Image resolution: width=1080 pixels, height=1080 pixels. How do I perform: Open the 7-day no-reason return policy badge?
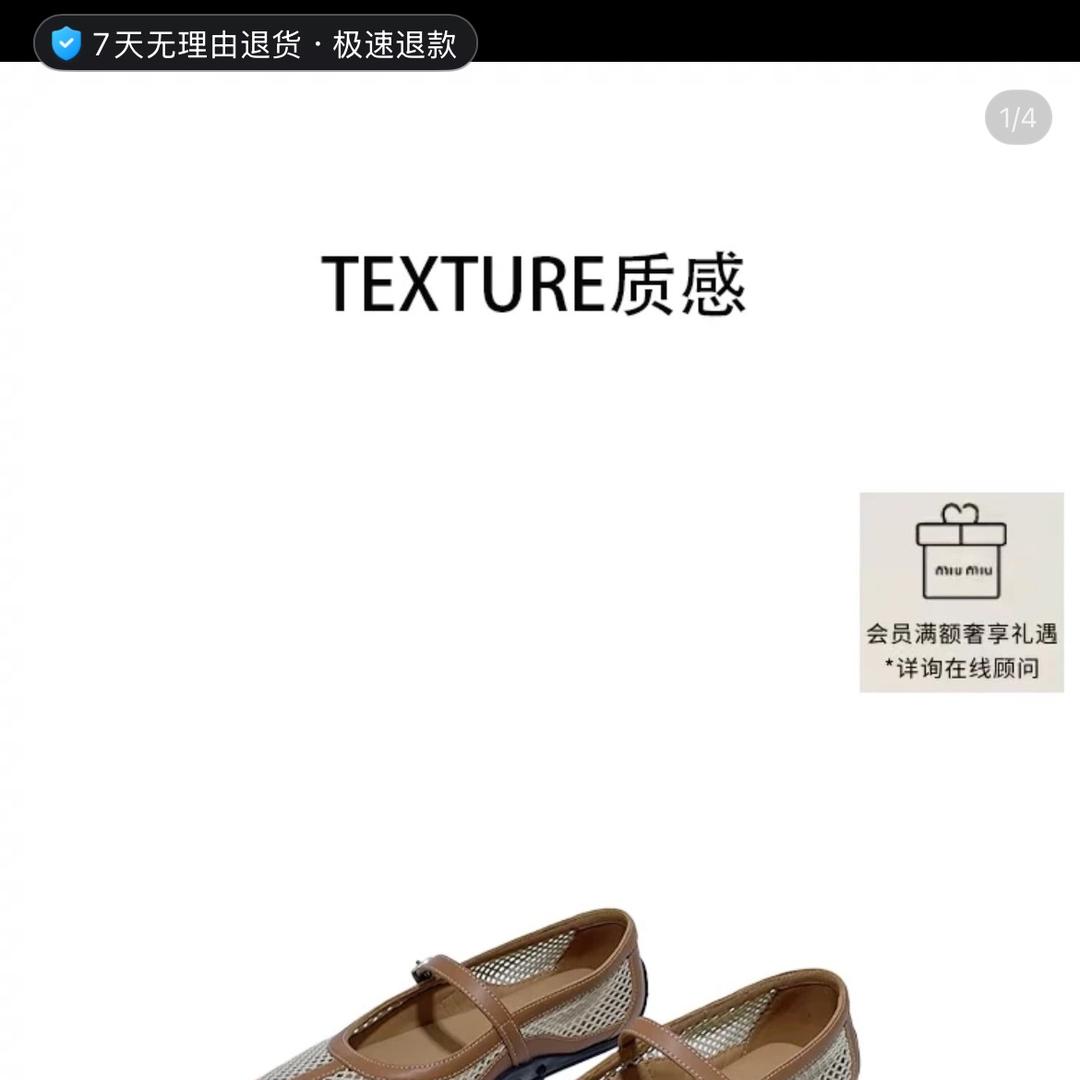256,43
